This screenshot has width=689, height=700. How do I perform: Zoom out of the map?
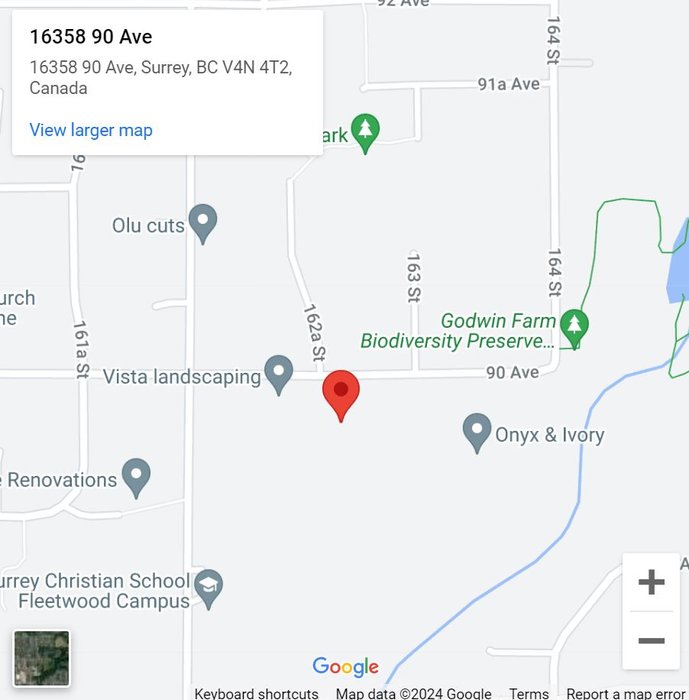(651, 640)
